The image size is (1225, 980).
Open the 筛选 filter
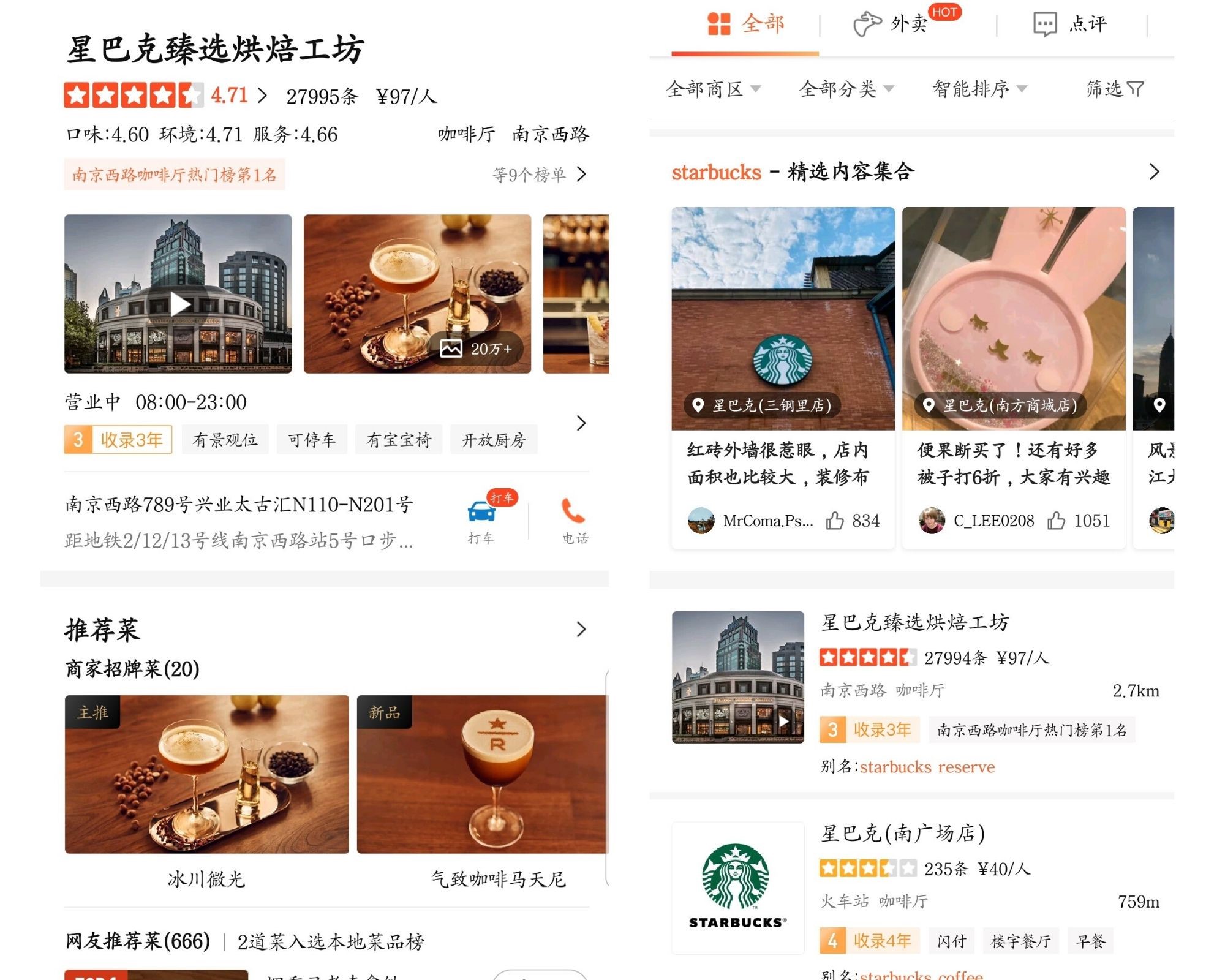point(1115,89)
